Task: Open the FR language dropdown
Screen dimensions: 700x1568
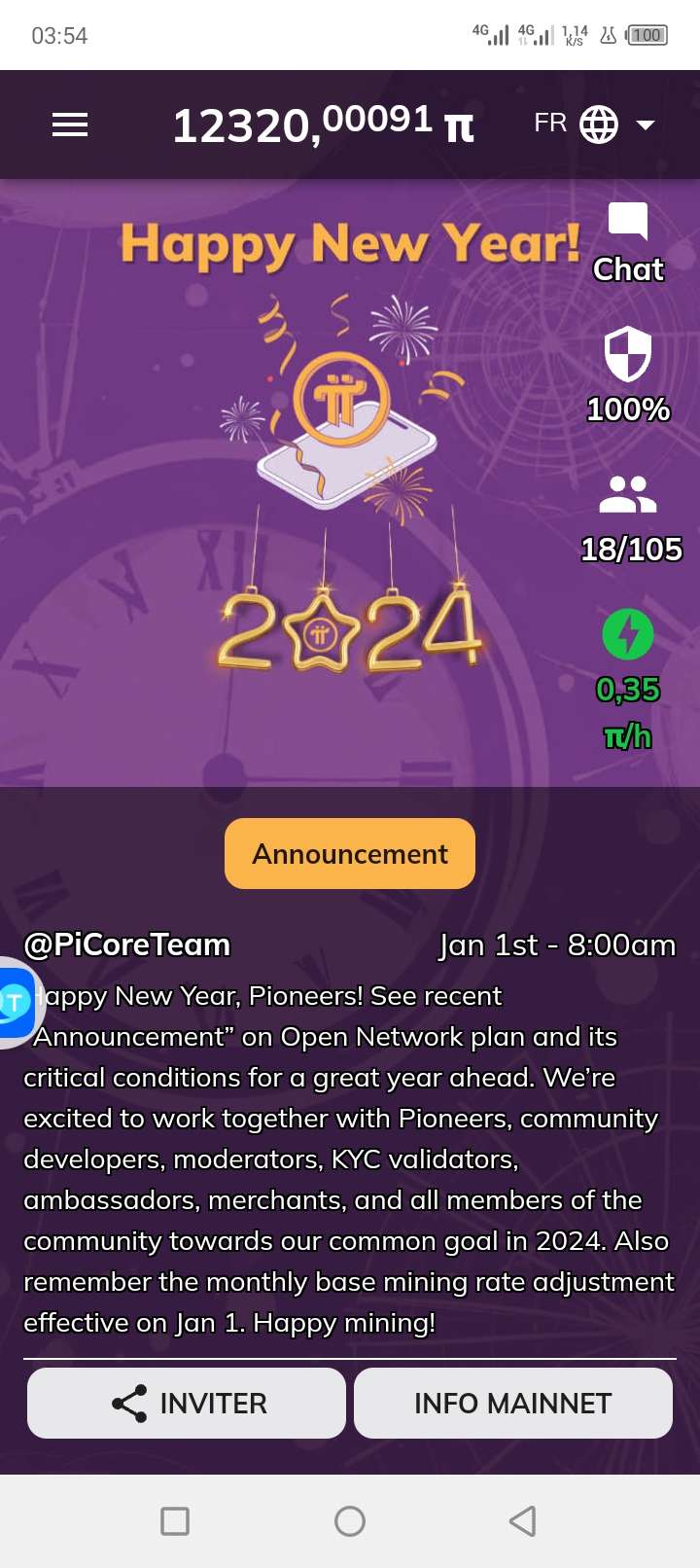Action: [x=595, y=125]
